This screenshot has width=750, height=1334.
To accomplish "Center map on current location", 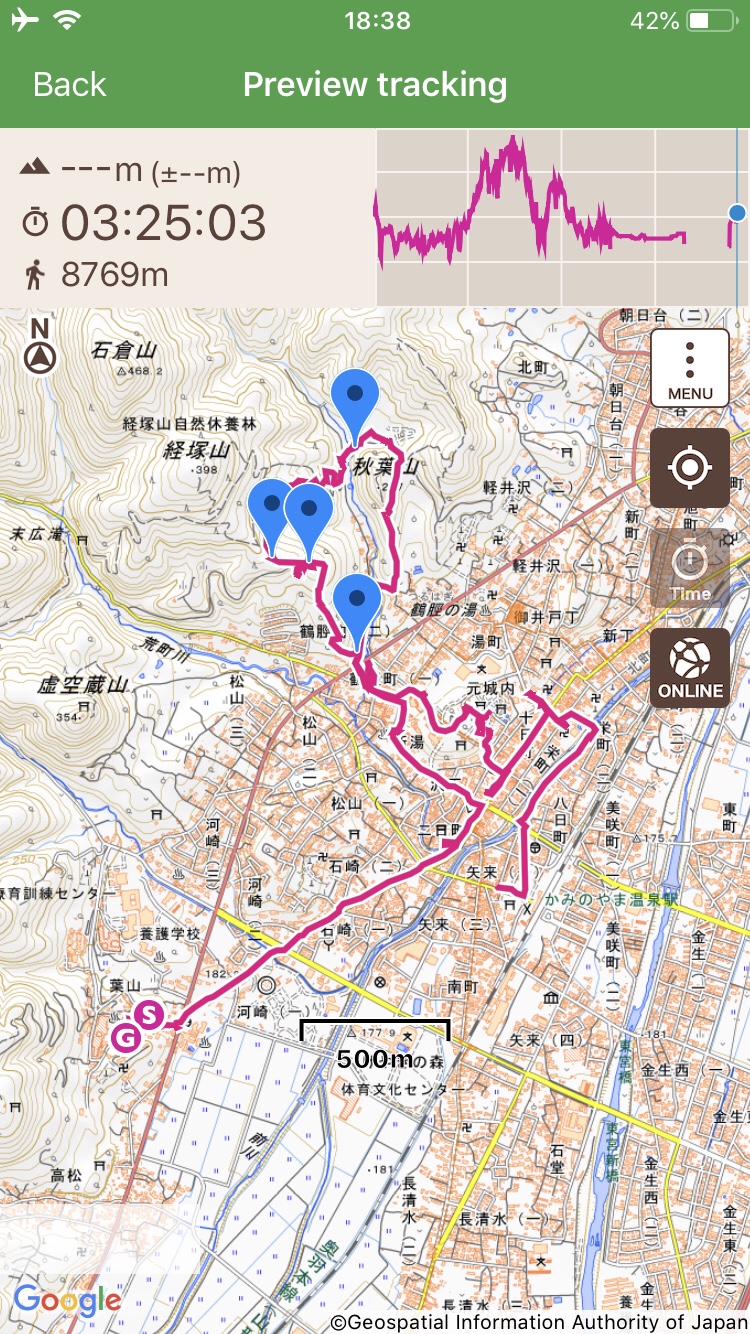I will pyautogui.click(x=690, y=468).
